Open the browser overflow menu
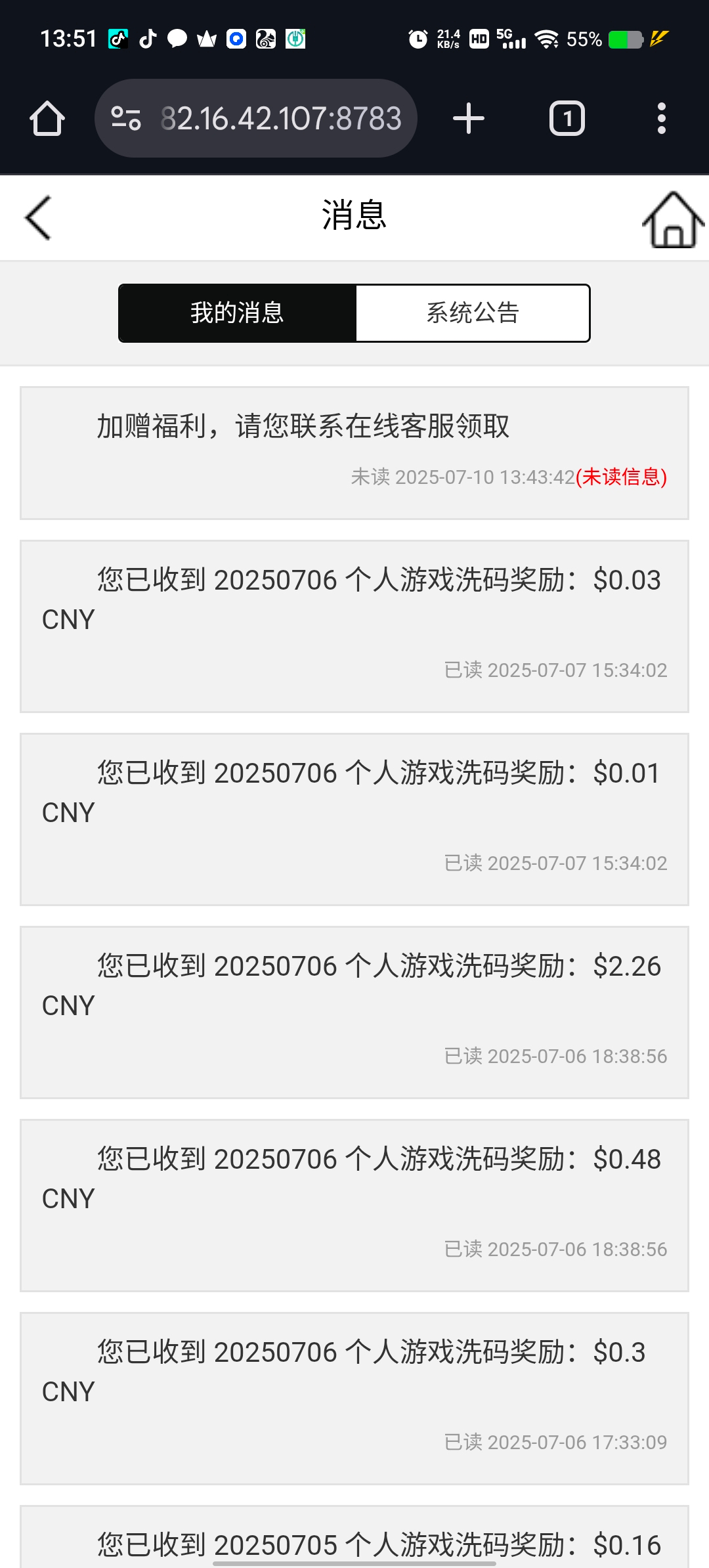 pos(662,118)
